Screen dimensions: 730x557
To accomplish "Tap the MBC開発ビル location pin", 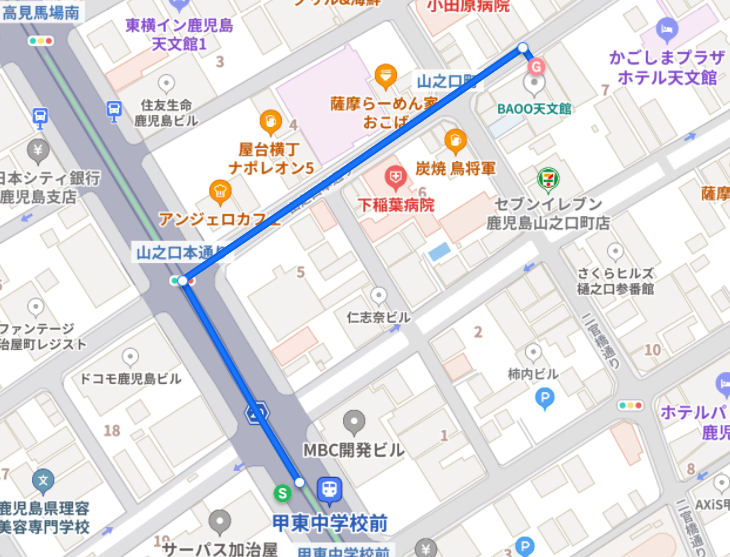I will click(354, 423).
